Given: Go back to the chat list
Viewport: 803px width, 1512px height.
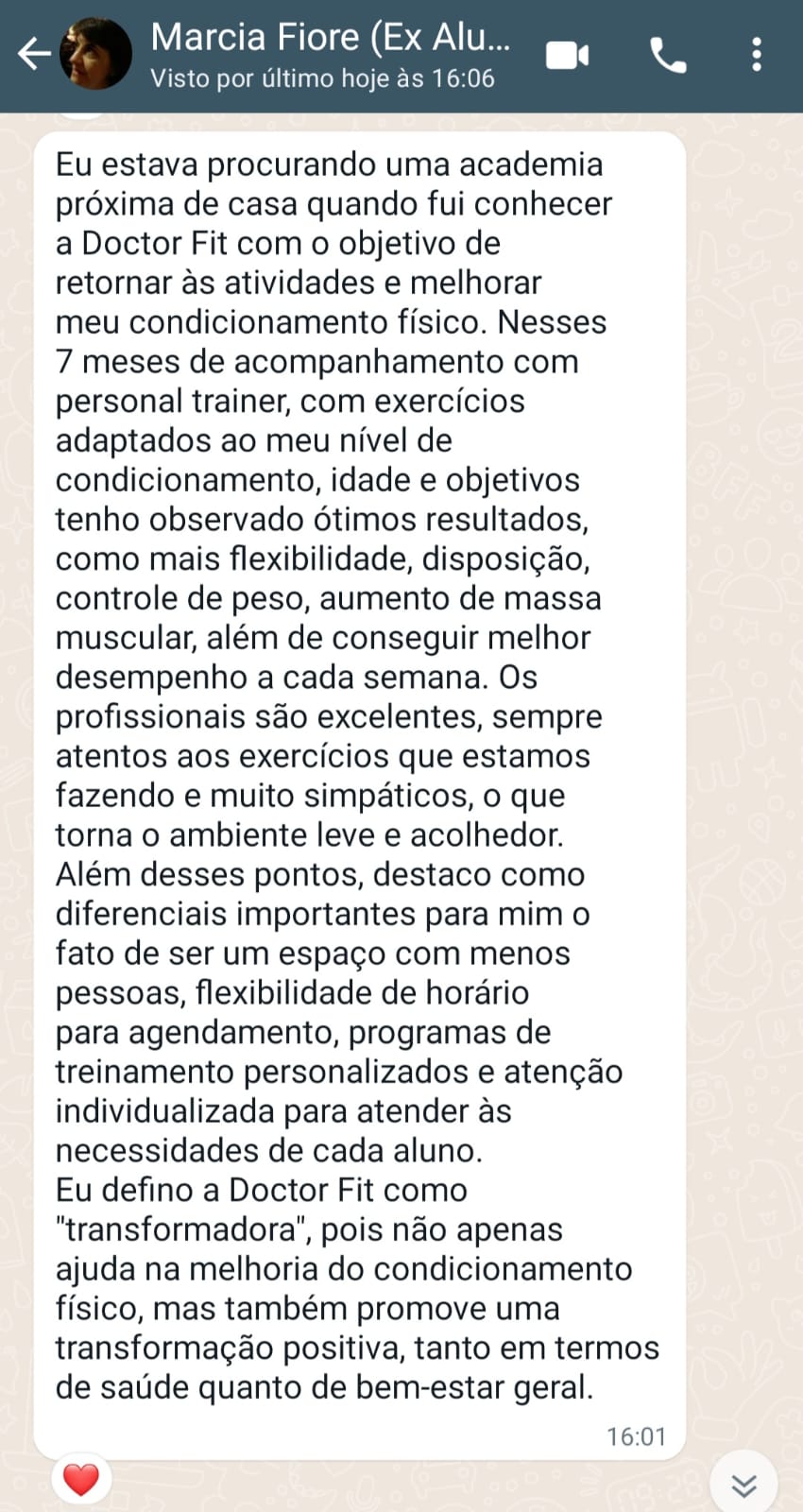Looking at the screenshot, I should click(33, 55).
